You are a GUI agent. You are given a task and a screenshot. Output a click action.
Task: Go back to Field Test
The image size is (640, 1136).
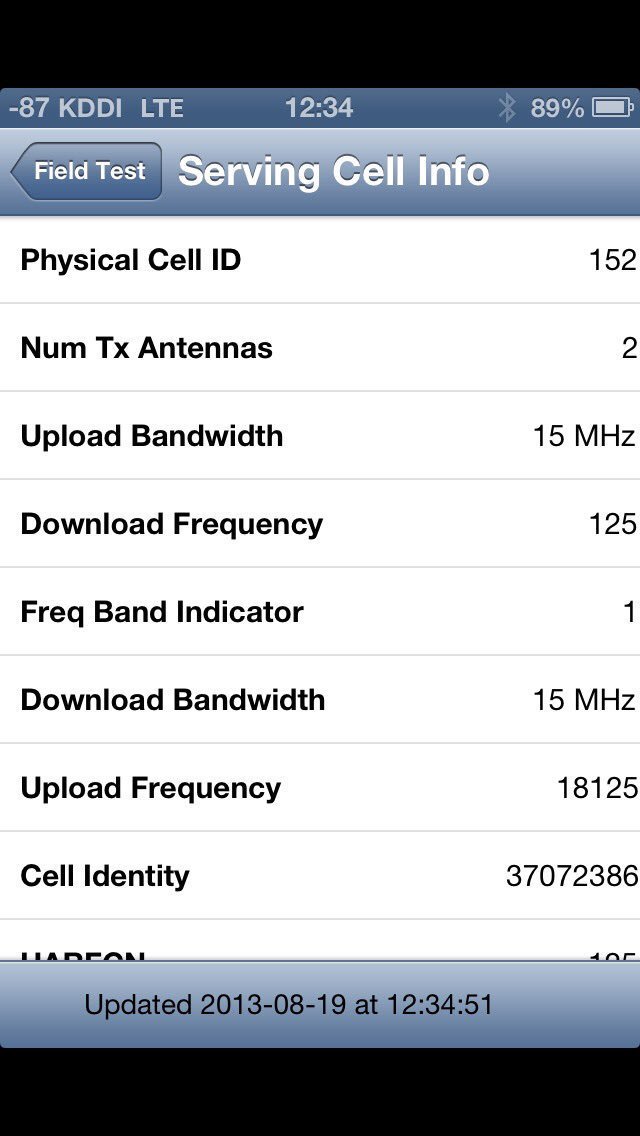(88, 171)
